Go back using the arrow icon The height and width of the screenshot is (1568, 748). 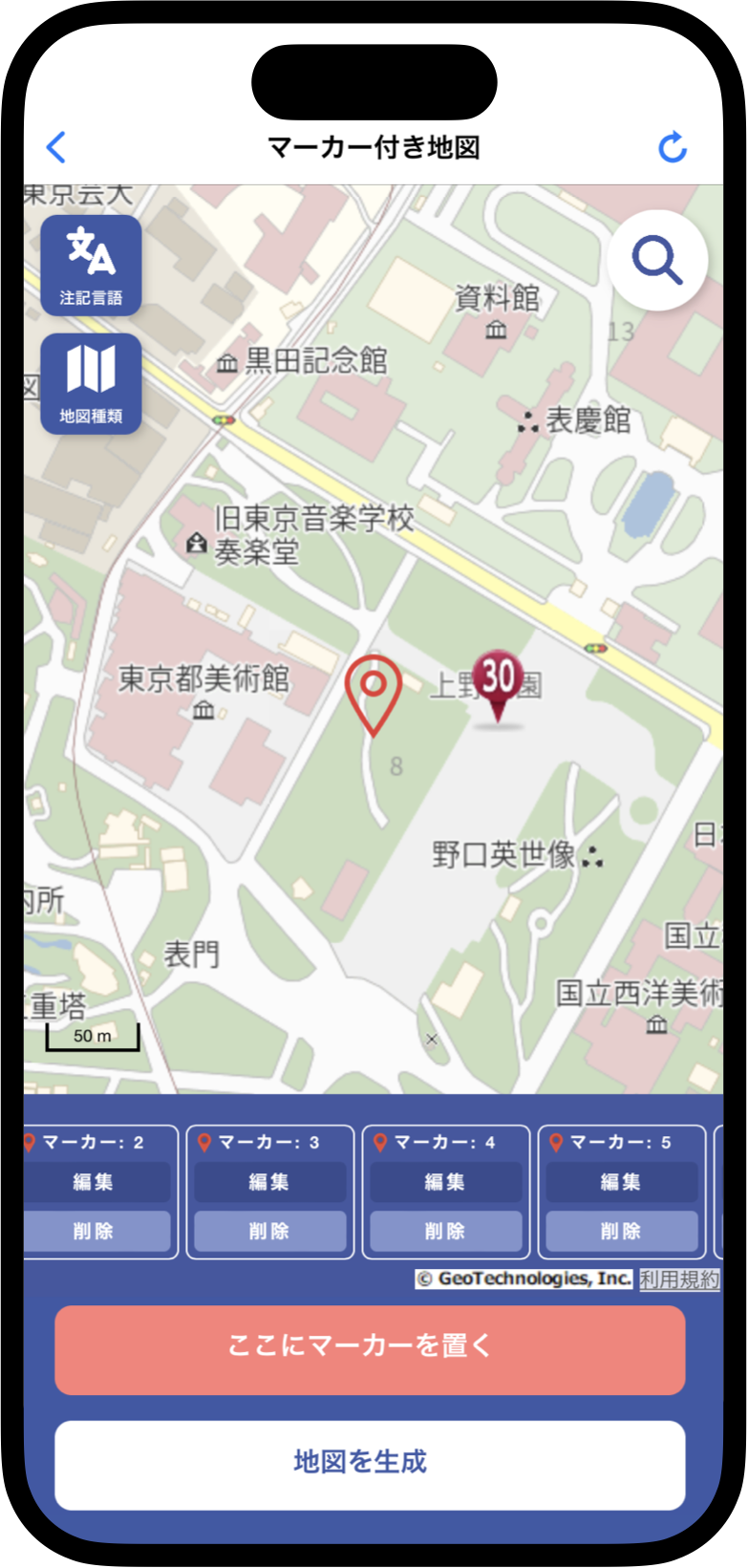56,147
